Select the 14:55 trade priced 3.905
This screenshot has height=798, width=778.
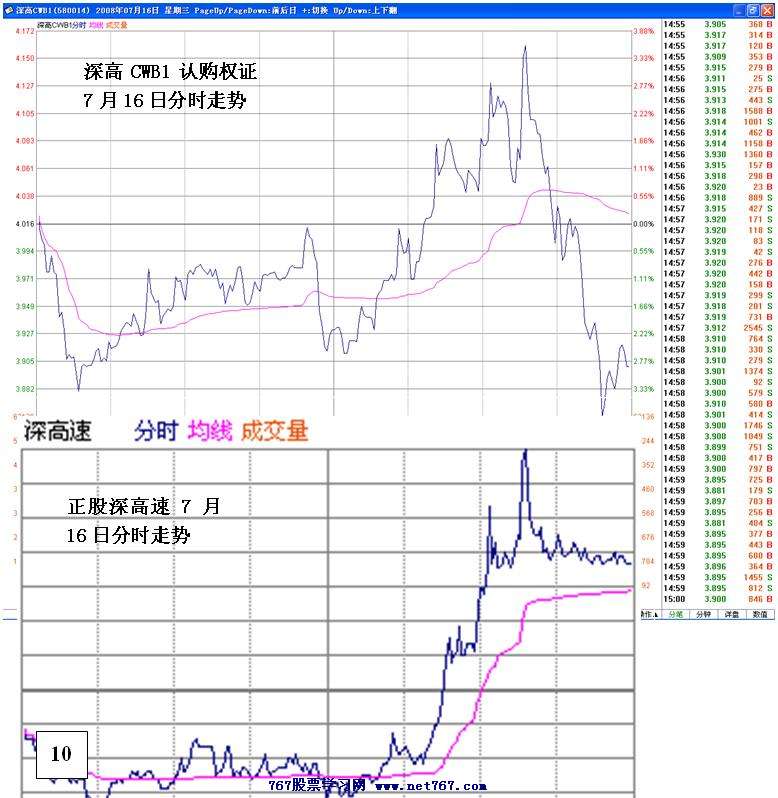tap(715, 25)
